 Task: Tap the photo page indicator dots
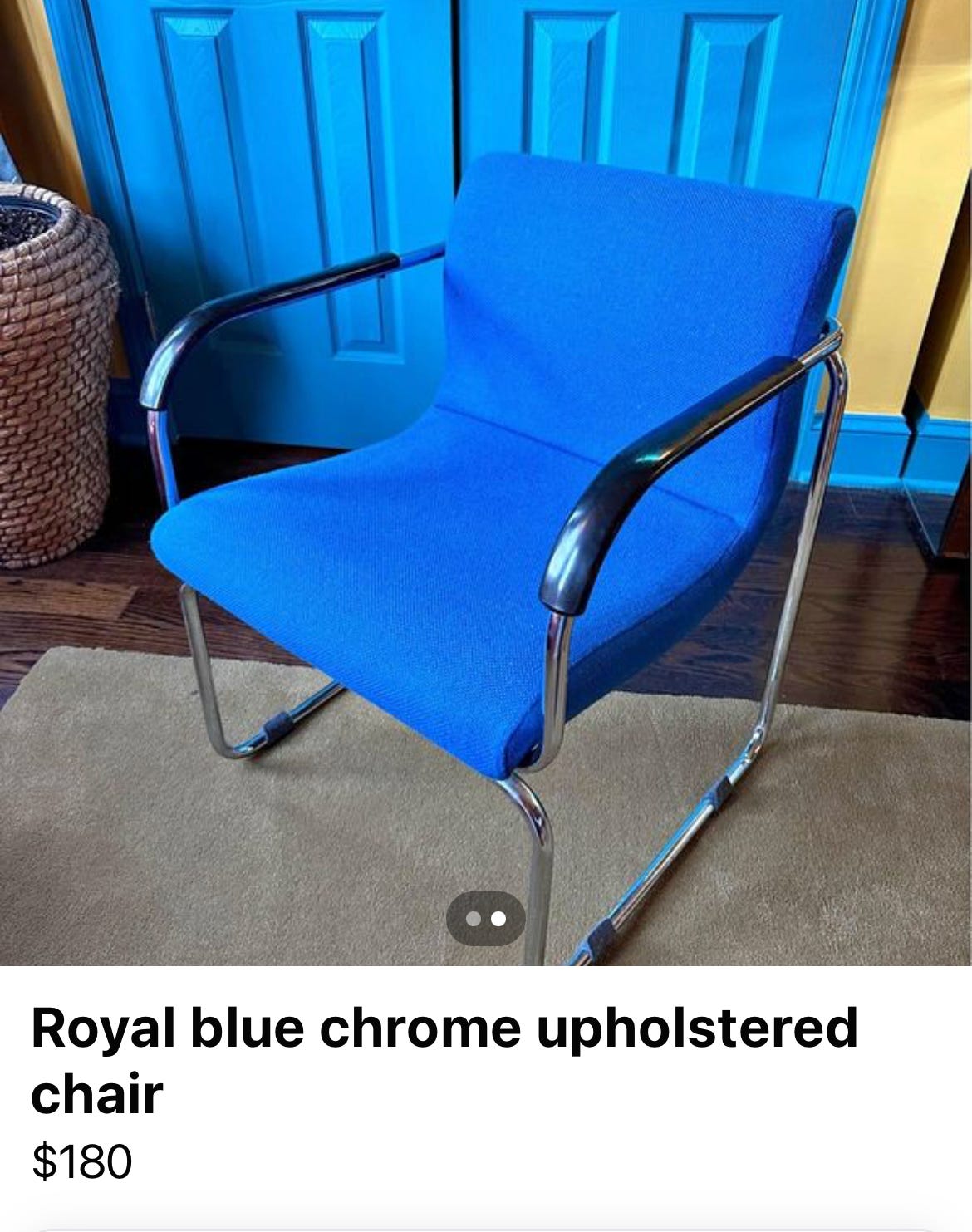486,919
